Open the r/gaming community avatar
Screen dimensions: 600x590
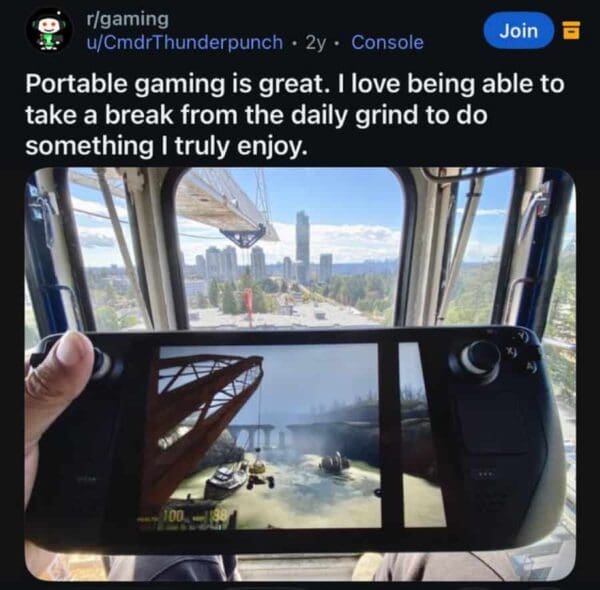click(x=49, y=30)
